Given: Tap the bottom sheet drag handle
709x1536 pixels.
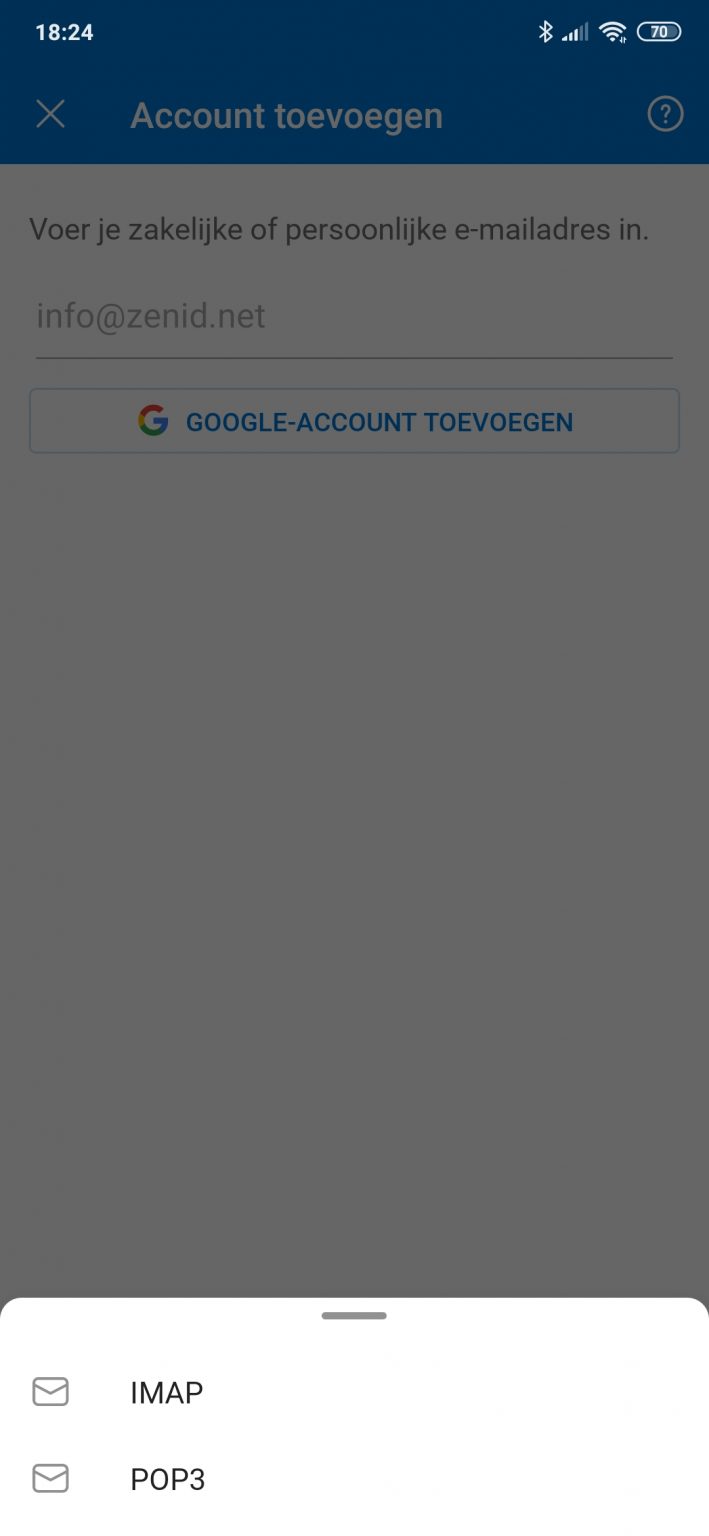Looking at the screenshot, I should tap(354, 1316).
